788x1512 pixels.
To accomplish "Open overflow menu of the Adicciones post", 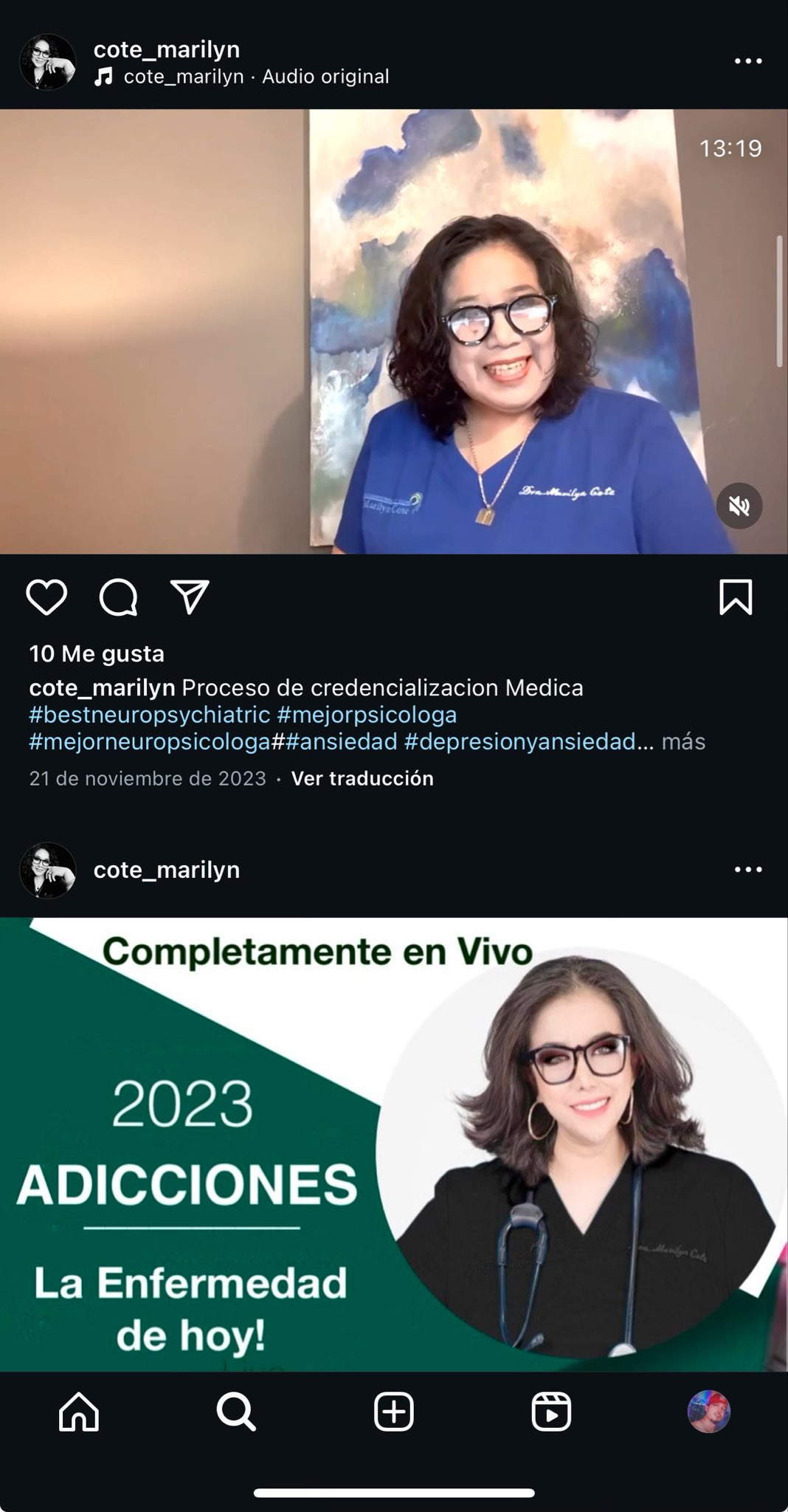I will [747, 869].
